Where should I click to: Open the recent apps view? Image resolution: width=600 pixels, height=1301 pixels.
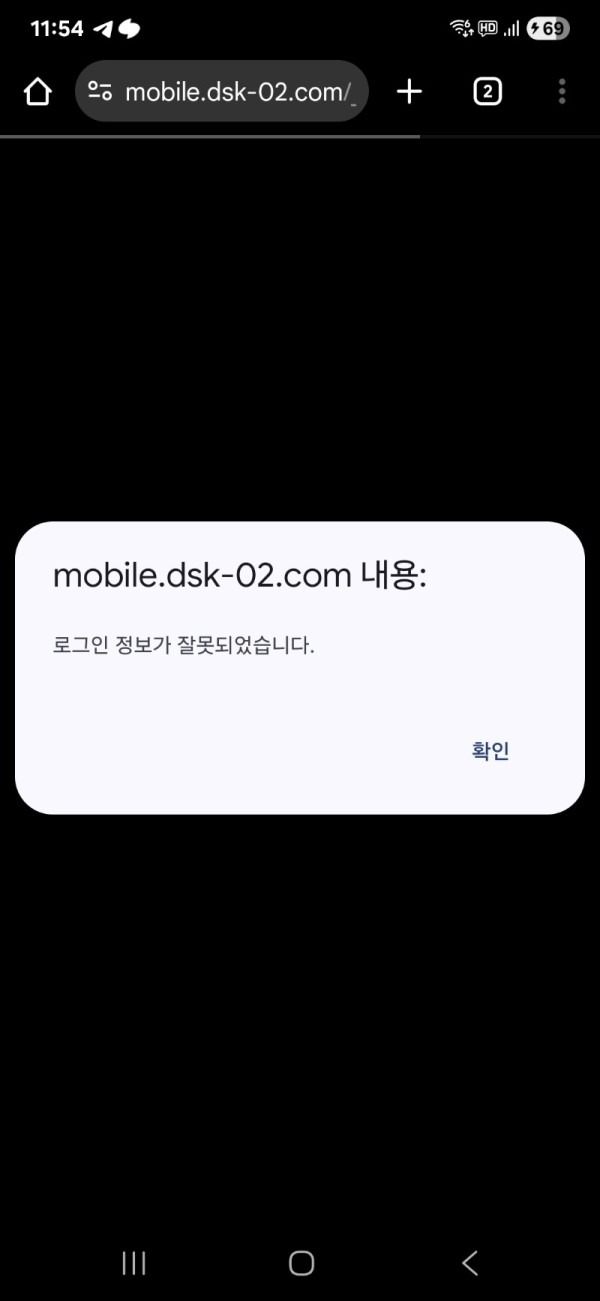pos(133,1263)
